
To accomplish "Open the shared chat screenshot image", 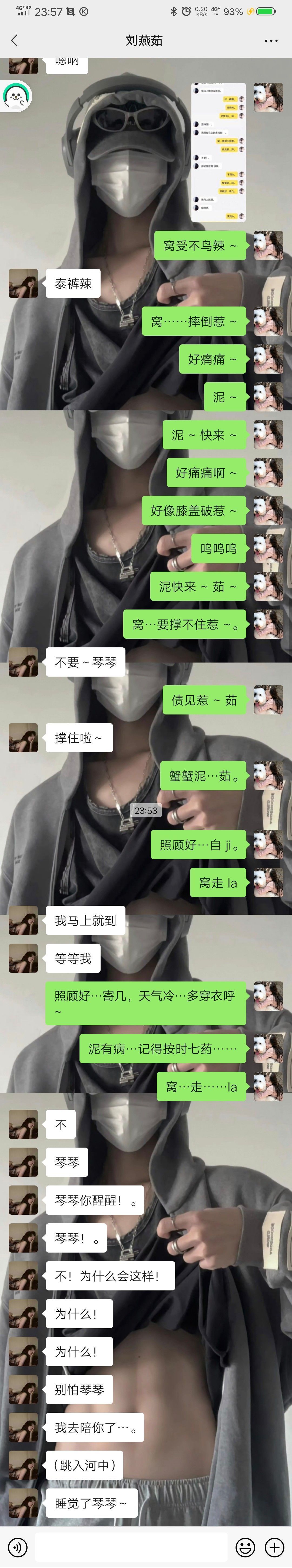I will [218, 152].
